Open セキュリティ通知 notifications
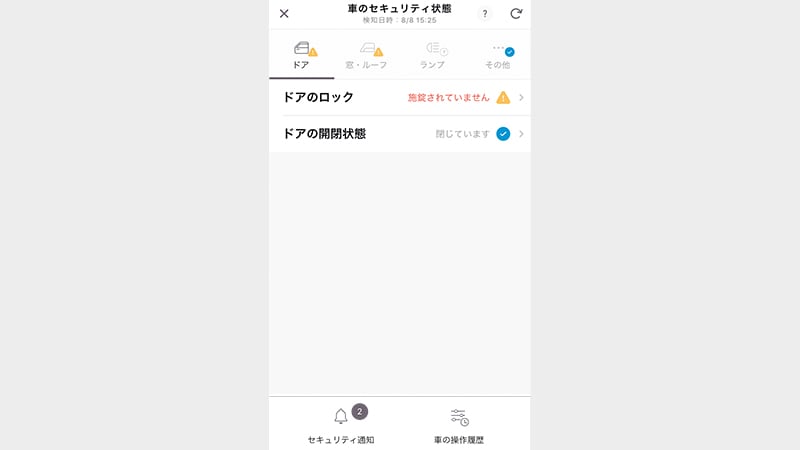Viewport: 800px width, 450px height. pos(341,424)
